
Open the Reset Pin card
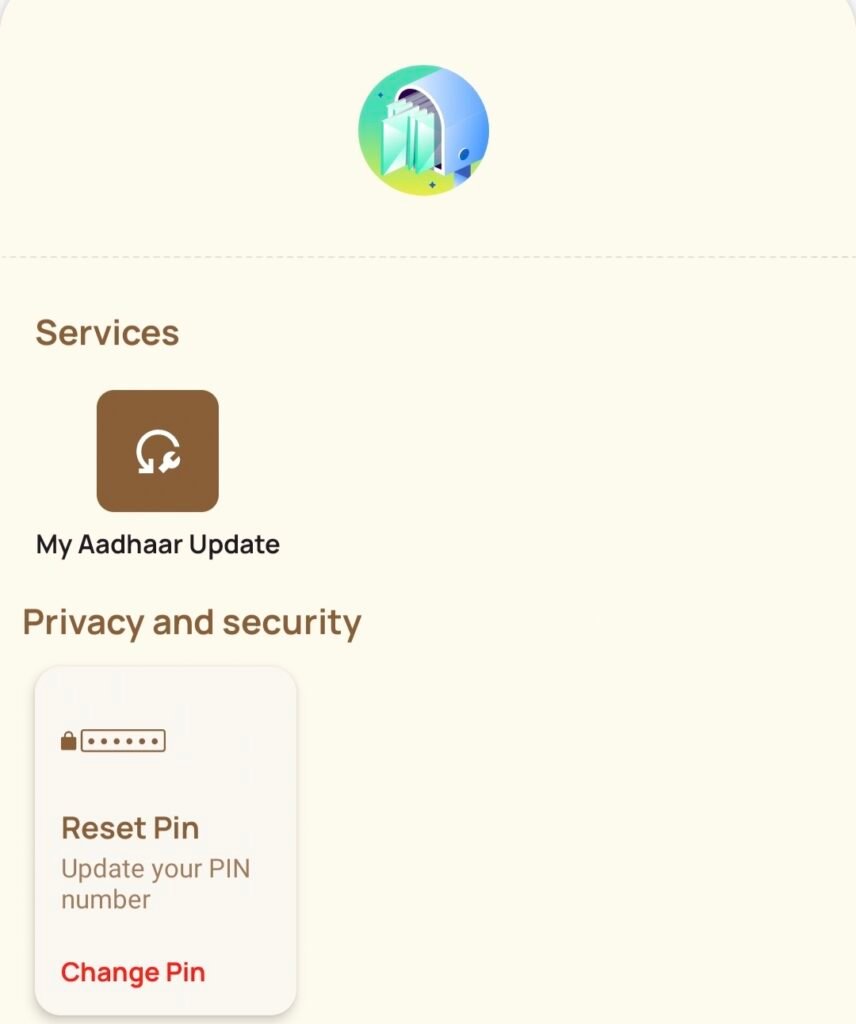click(165, 830)
